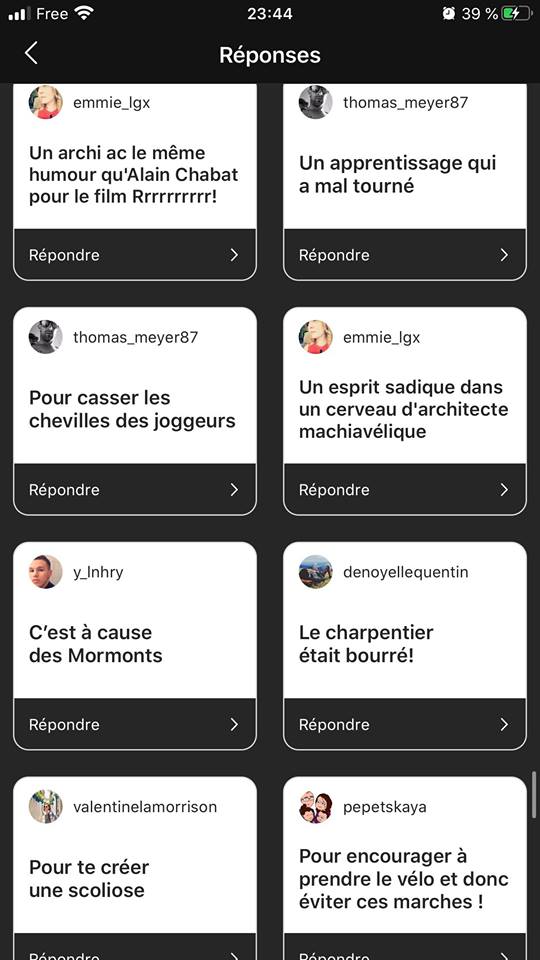Screen dimensions: 540x960
Task: Tap Répondre under "Pour casser les chevilles des joggeurs"
Action: point(135,489)
